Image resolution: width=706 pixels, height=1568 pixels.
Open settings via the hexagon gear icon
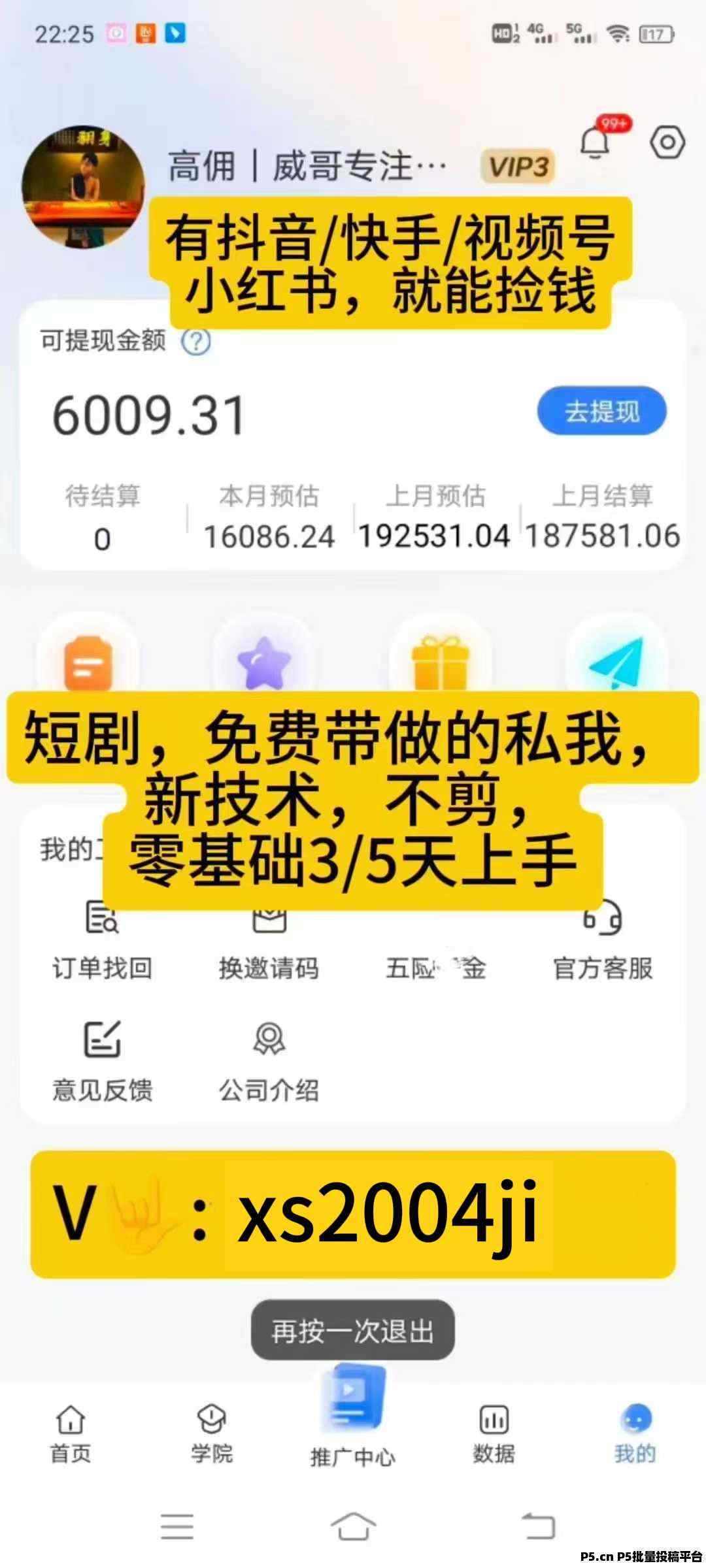click(667, 142)
